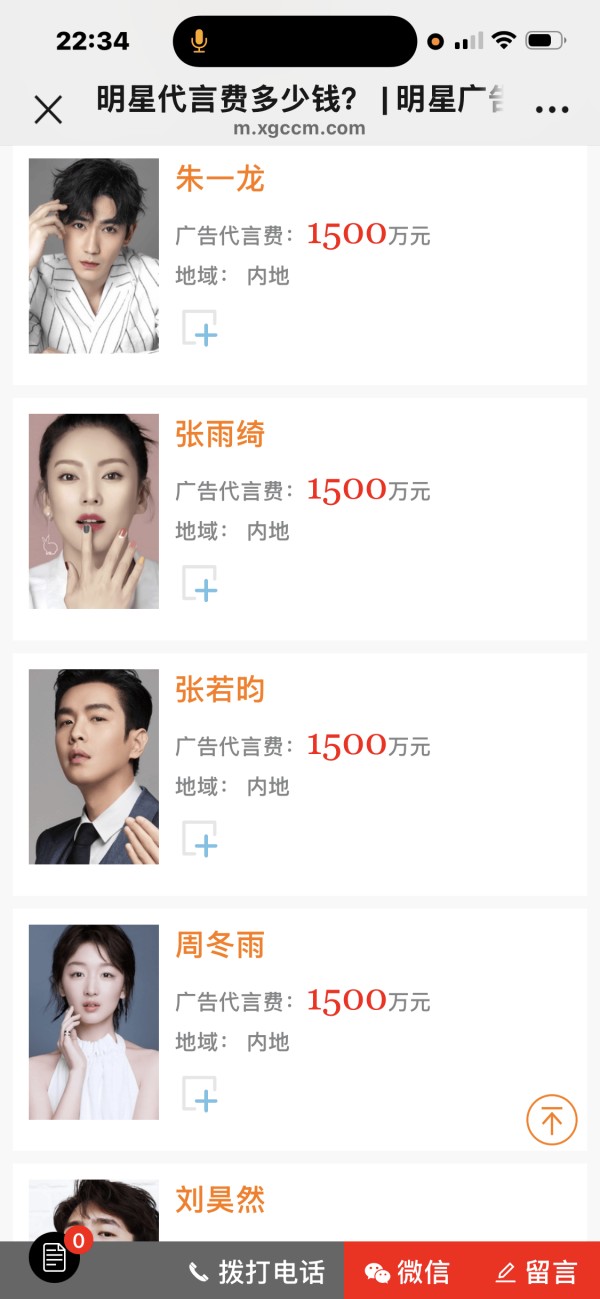Open 张若昀's endorsement profile card
The width and height of the screenshot is (600, 1299).
coord(220,690)
